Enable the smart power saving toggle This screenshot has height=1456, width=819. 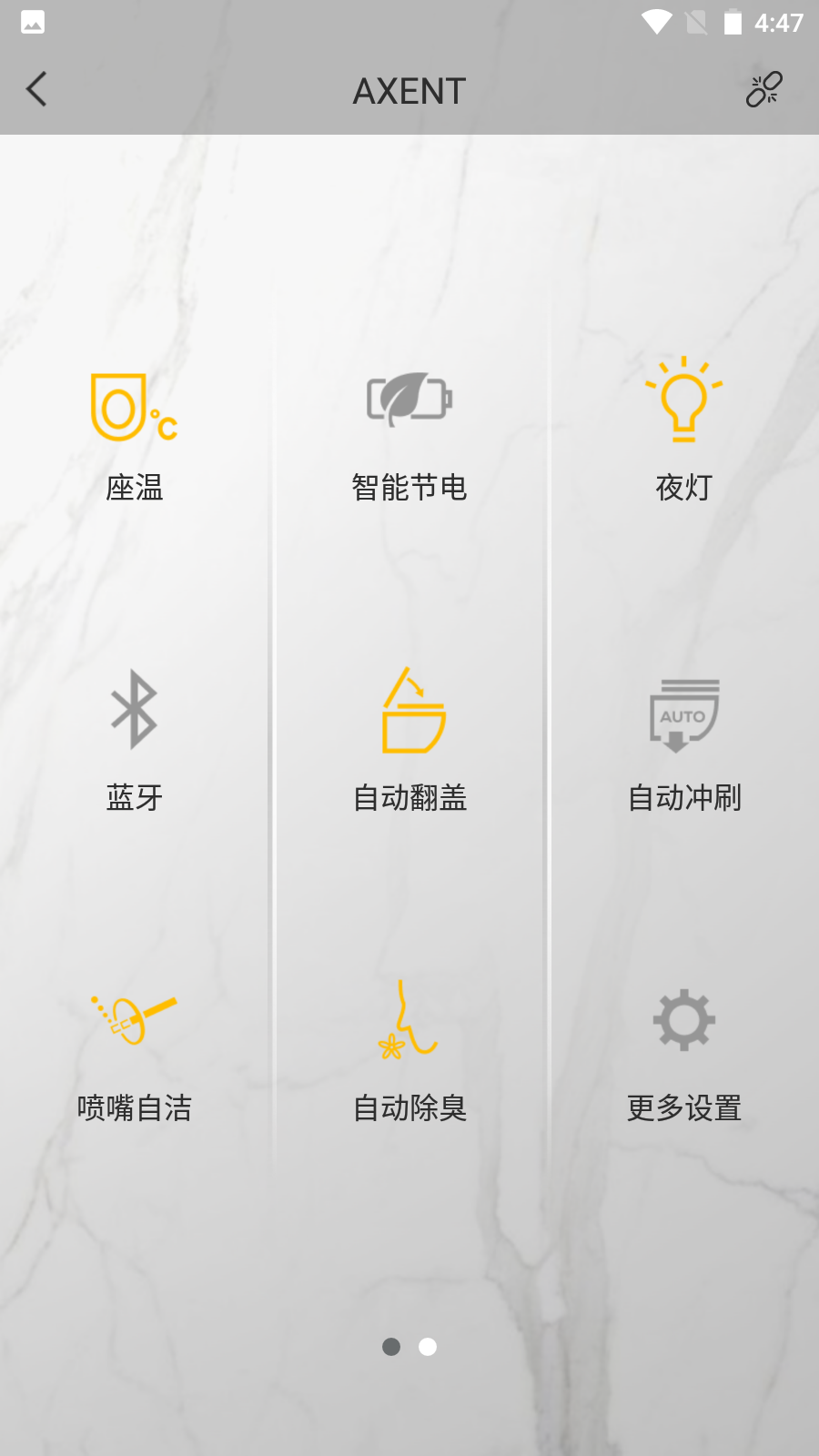(409, 399)
